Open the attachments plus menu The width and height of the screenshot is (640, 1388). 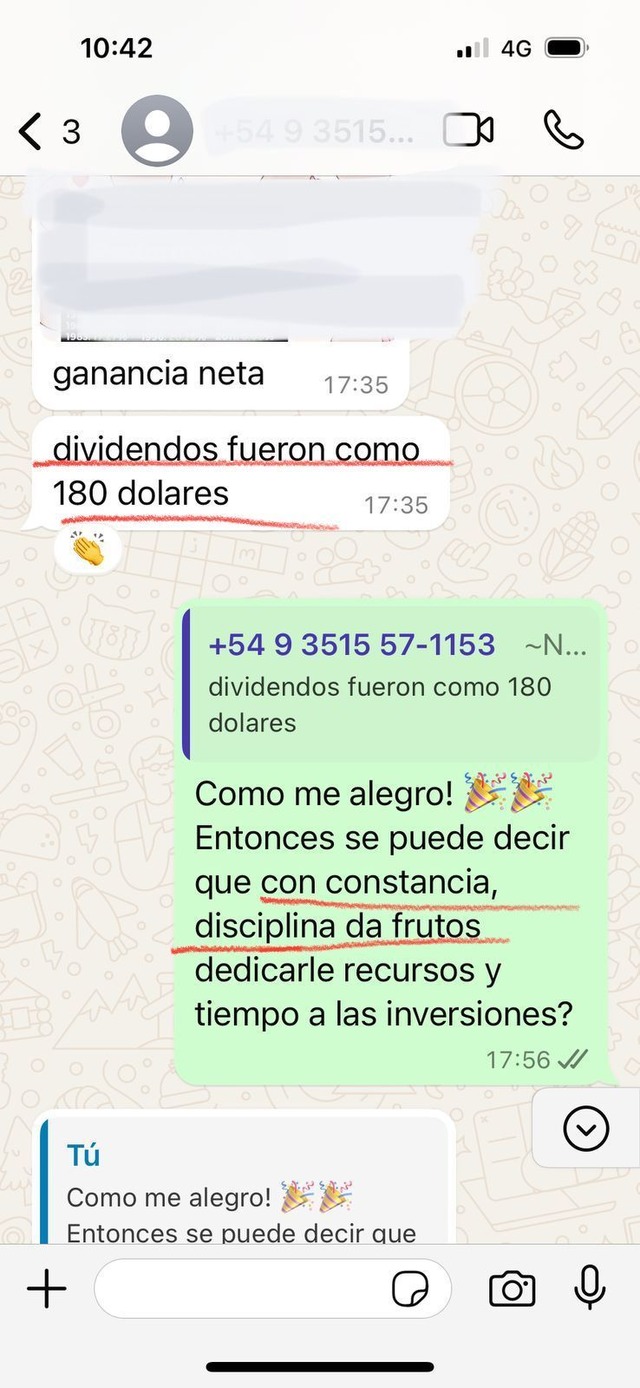coord(47,1290)
